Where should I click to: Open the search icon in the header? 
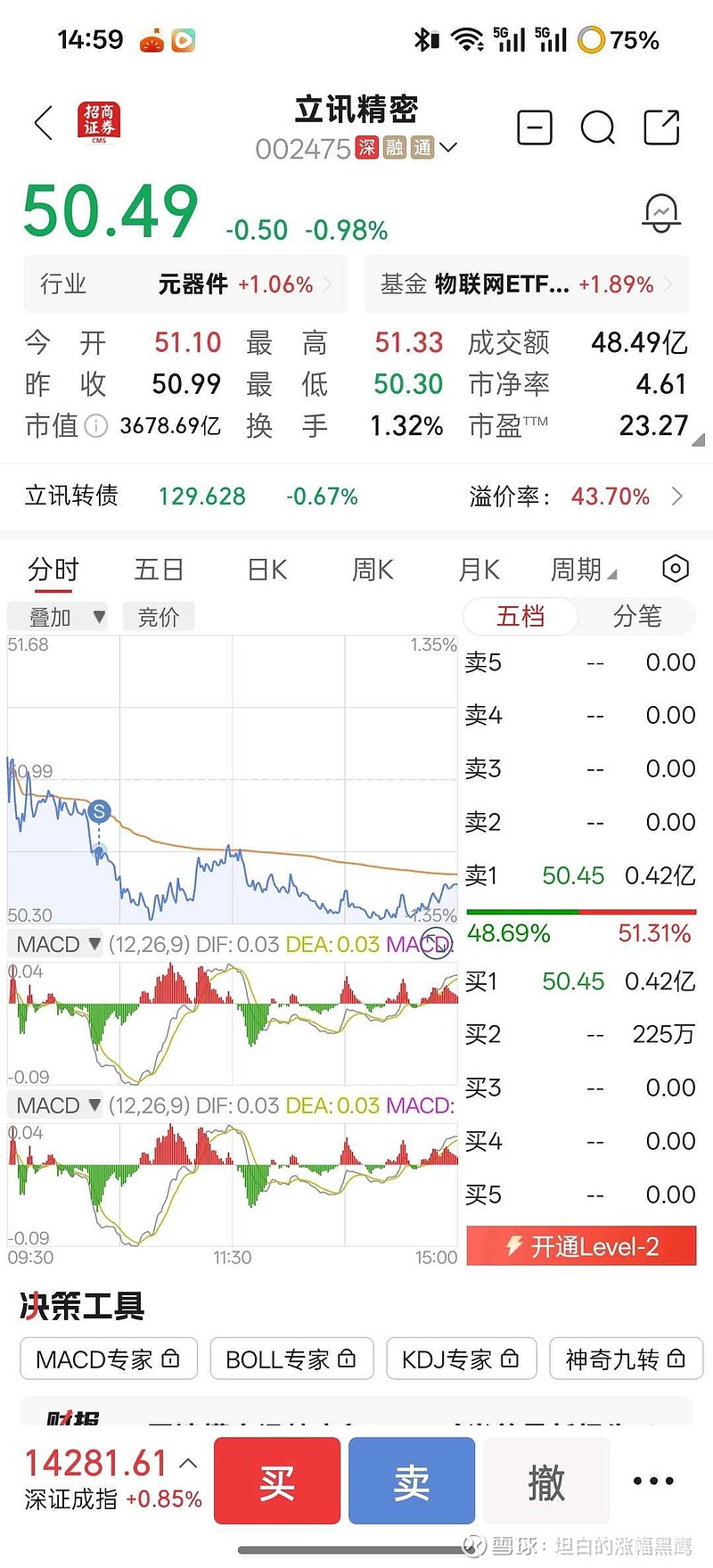pos(597,127)
